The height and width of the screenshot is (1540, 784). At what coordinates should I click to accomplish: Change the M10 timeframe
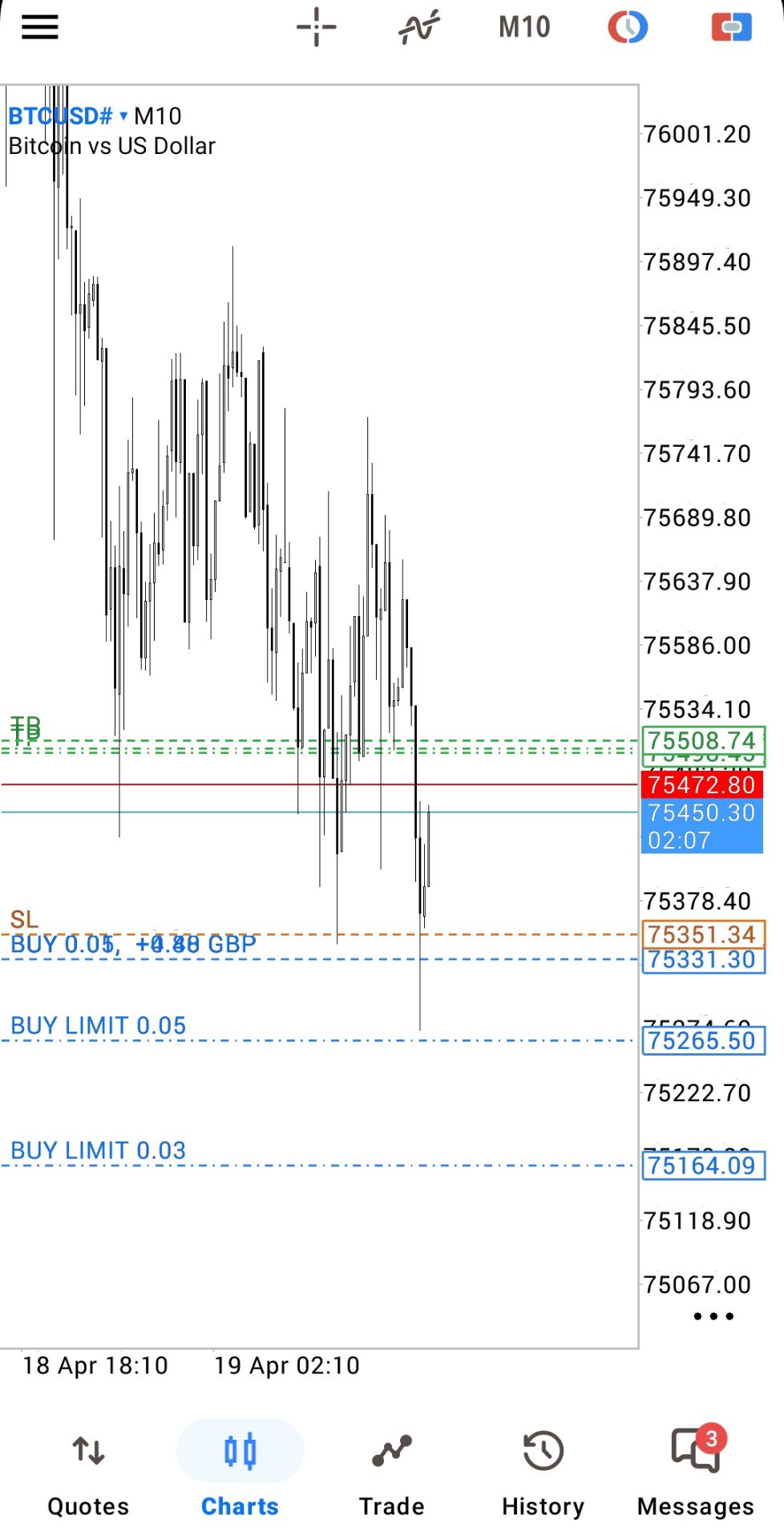coord(524,27)
